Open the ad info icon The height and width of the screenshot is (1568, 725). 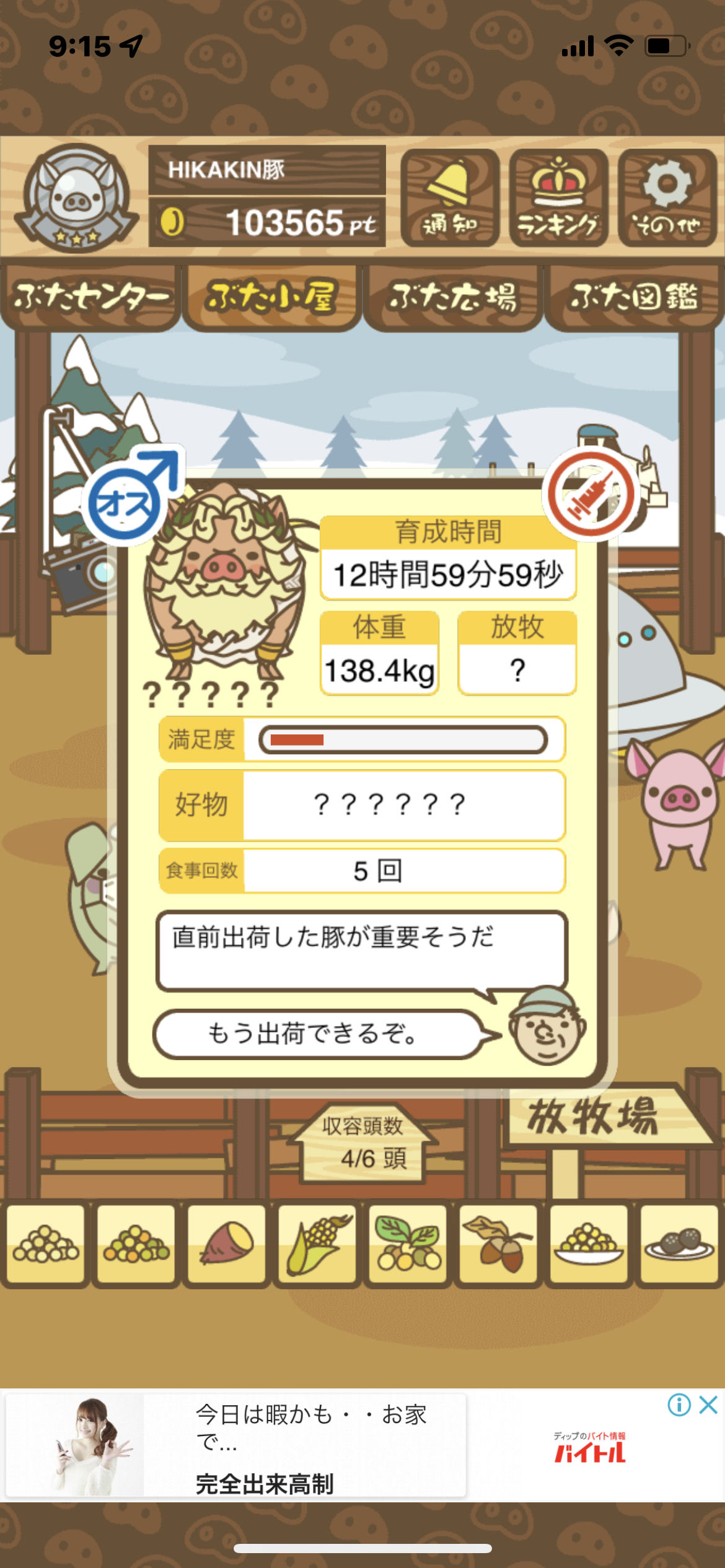pyautogui.click(x=679, y=1405)
